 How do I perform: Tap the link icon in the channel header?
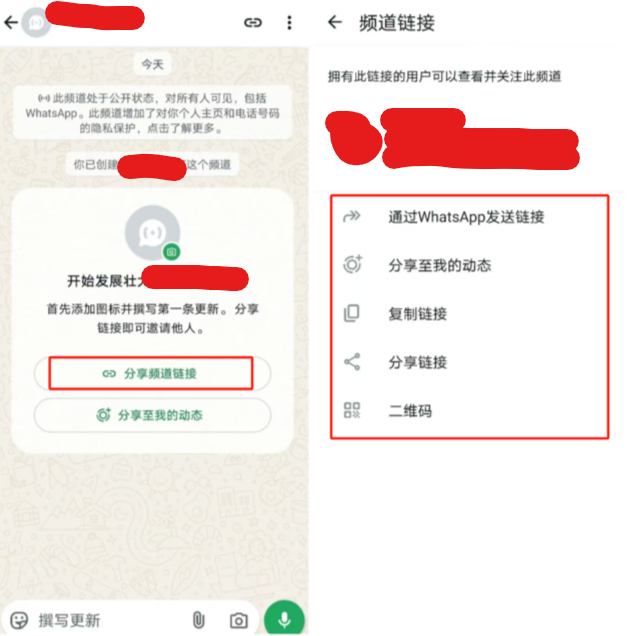[x=253, y=22]
